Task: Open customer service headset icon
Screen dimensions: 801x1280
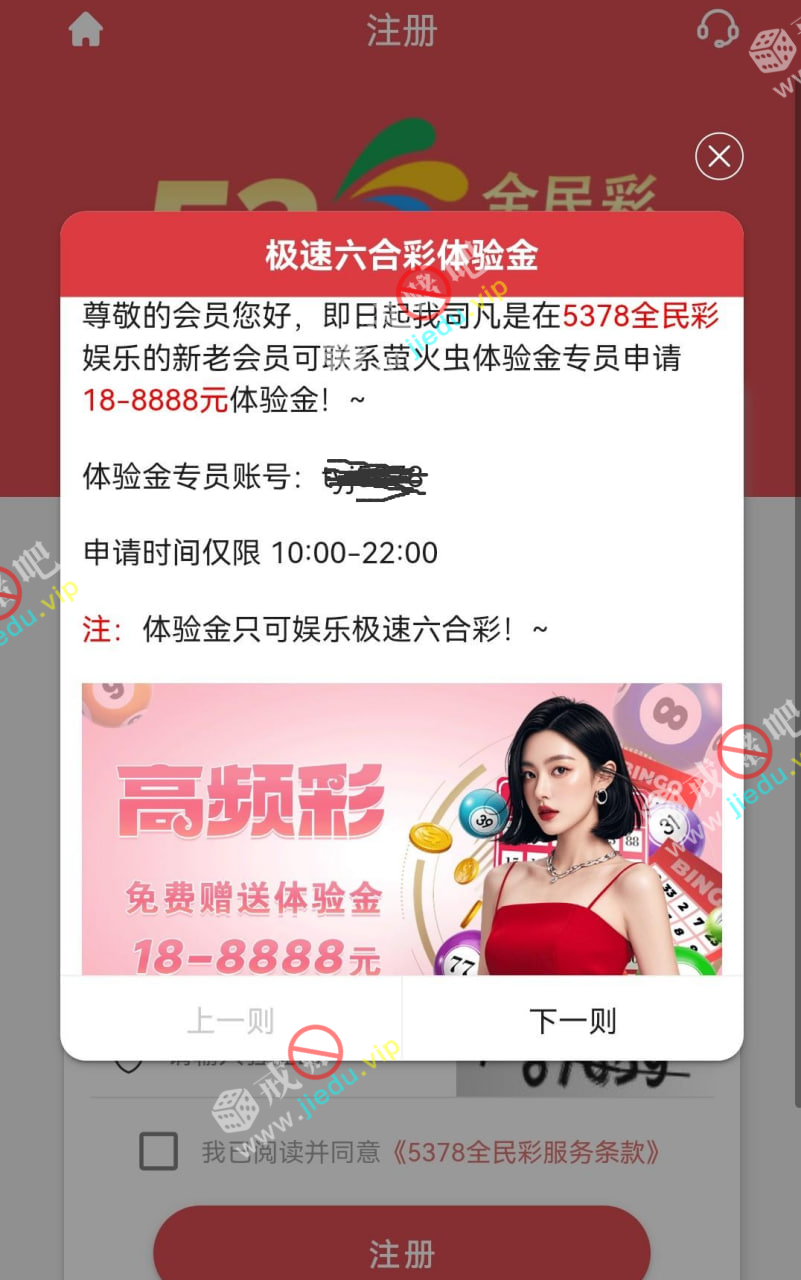Action: (717, 29)
